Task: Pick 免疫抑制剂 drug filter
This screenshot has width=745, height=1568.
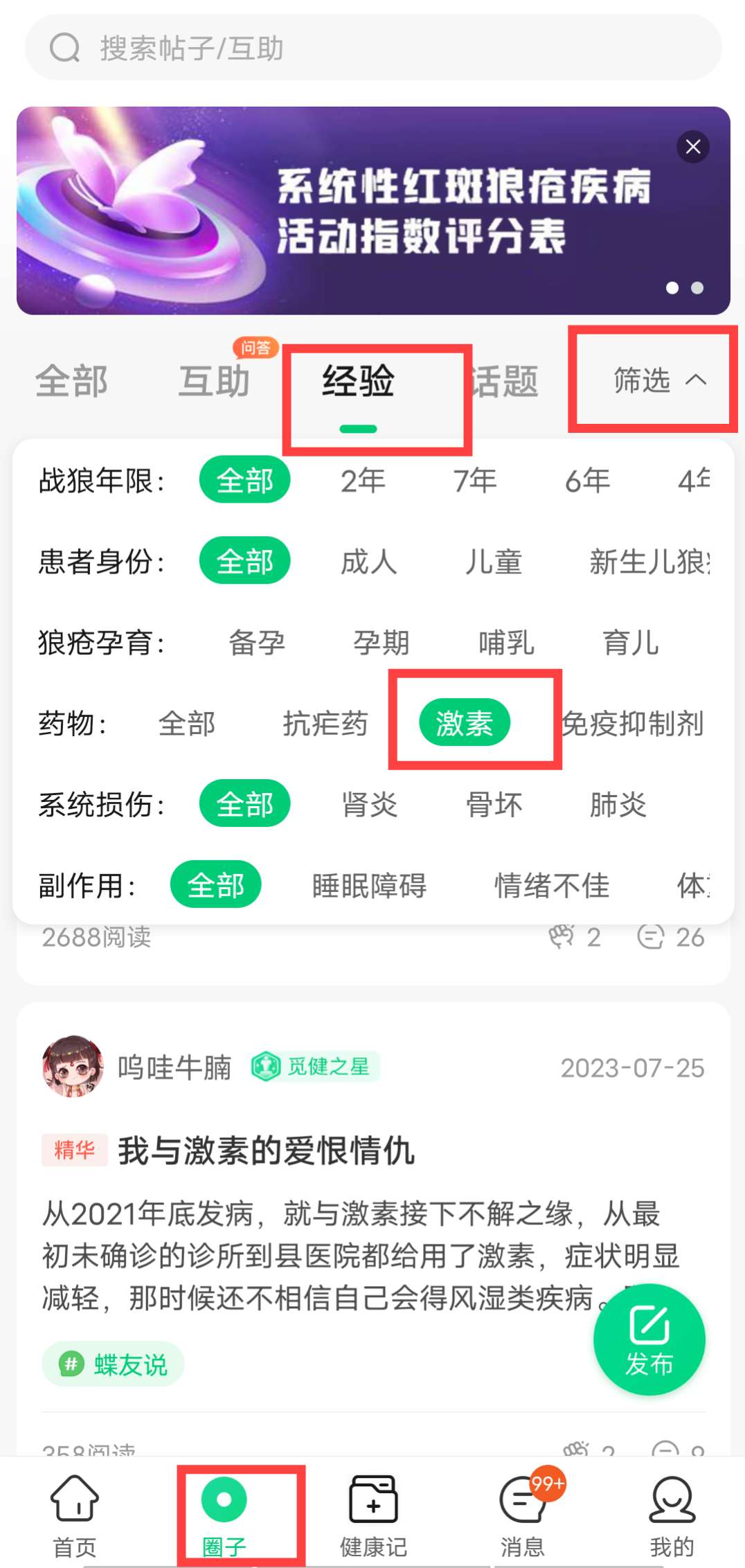Action: [632, 724]
